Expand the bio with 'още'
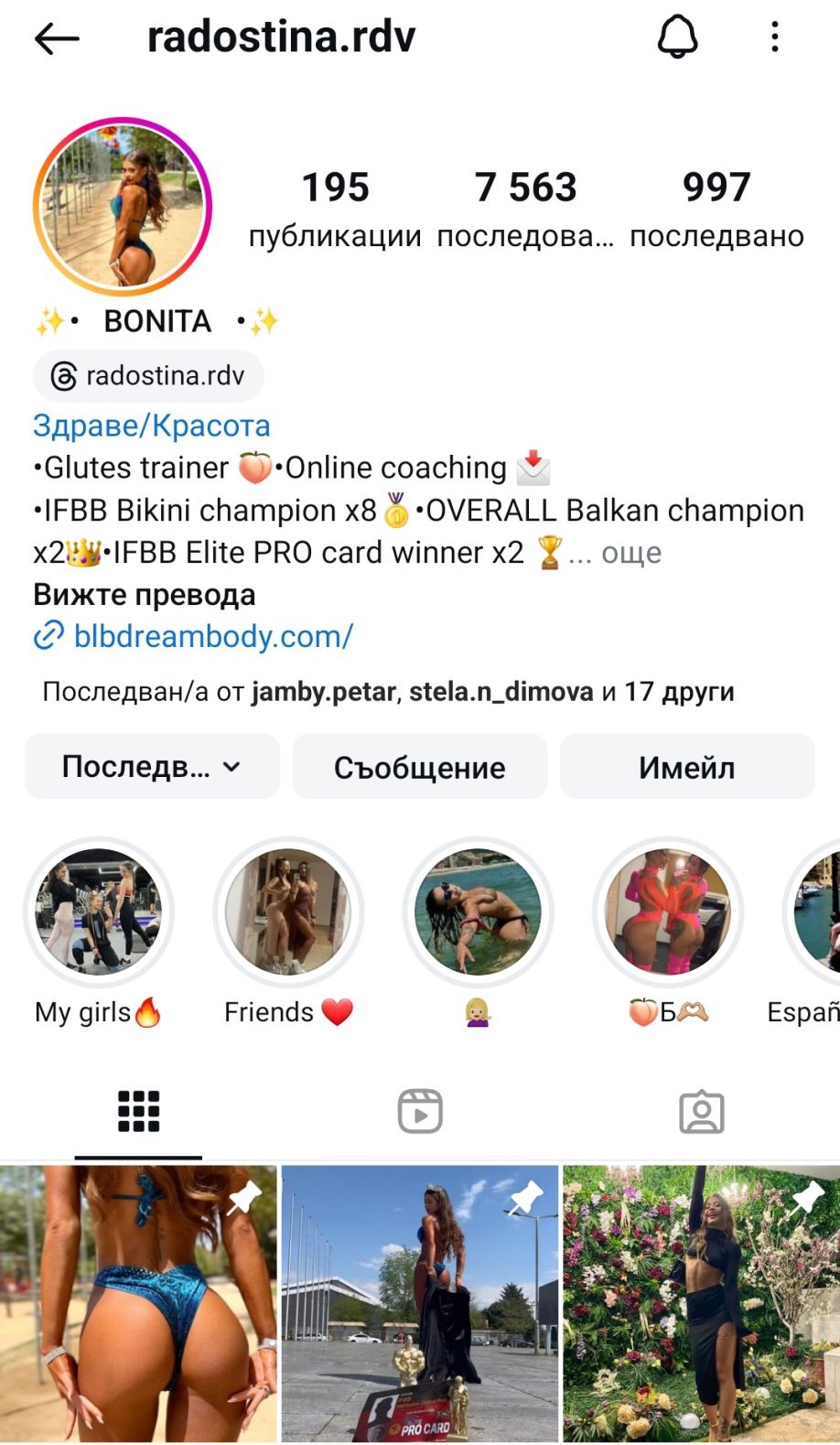840x1445 pixels. [x=631, y=553]
